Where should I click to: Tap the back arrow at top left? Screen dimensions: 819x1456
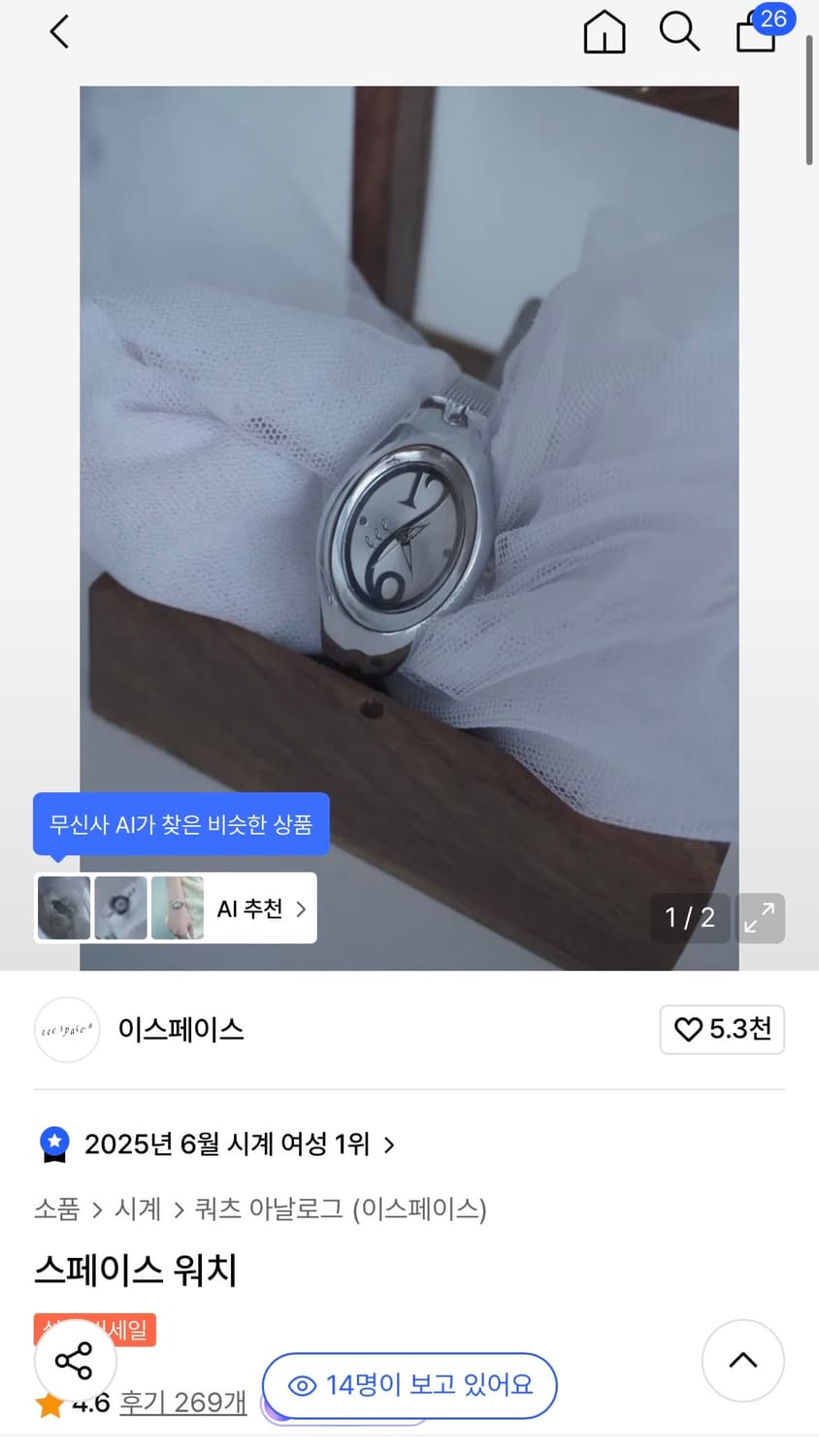[58, 31]
